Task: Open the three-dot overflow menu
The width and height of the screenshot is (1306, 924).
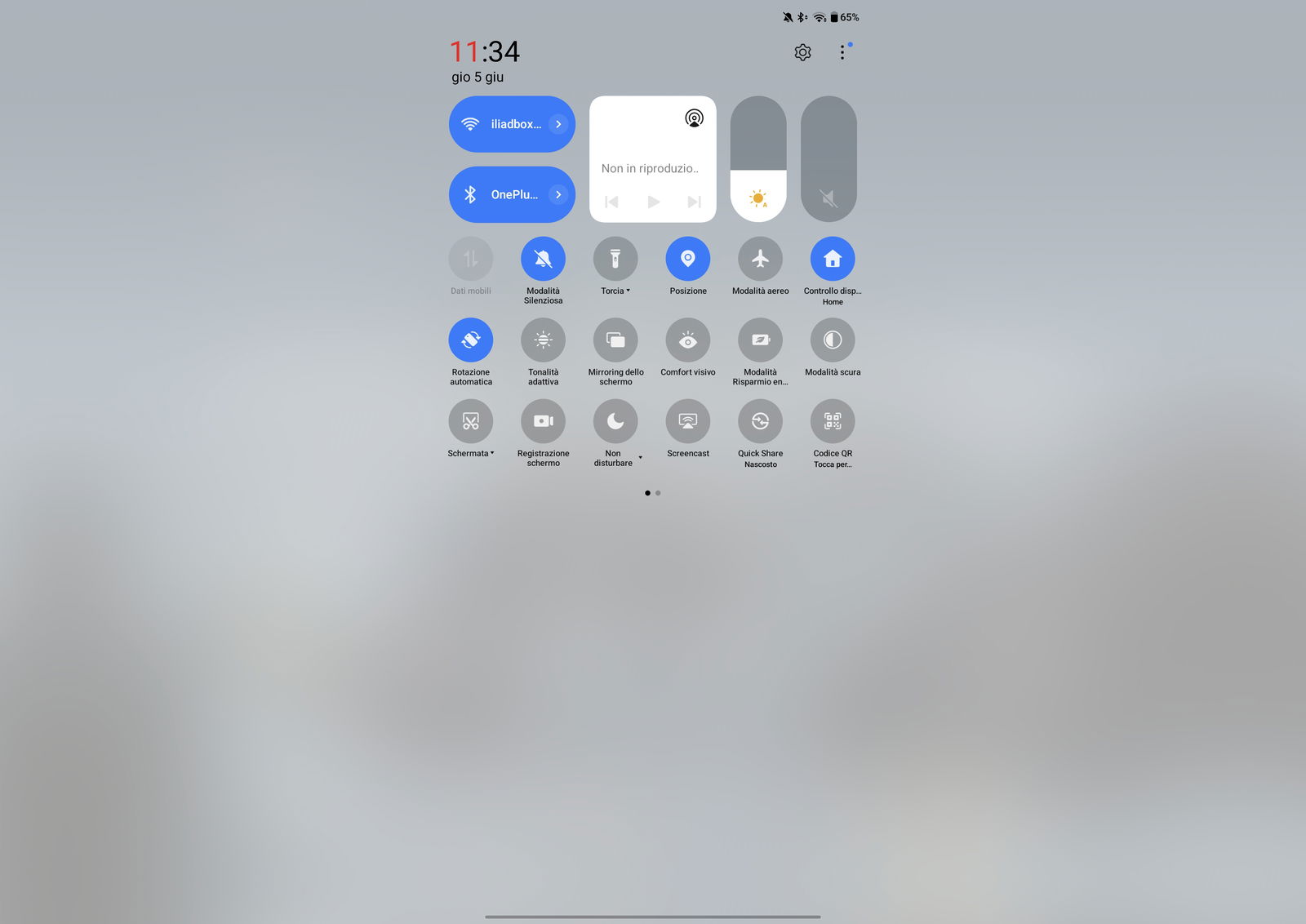Action: tap(842, 52)
